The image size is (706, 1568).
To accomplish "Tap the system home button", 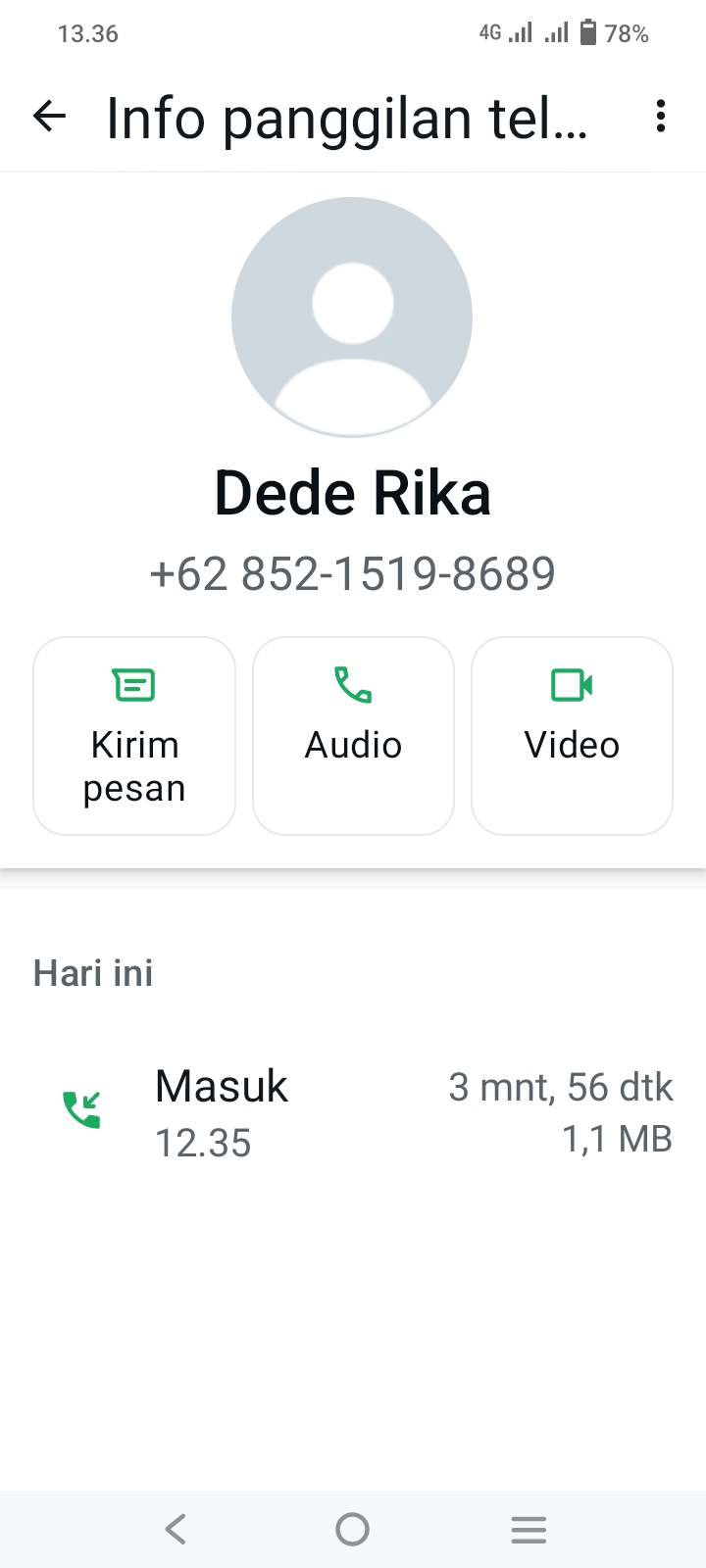I will coord(352,1529).
